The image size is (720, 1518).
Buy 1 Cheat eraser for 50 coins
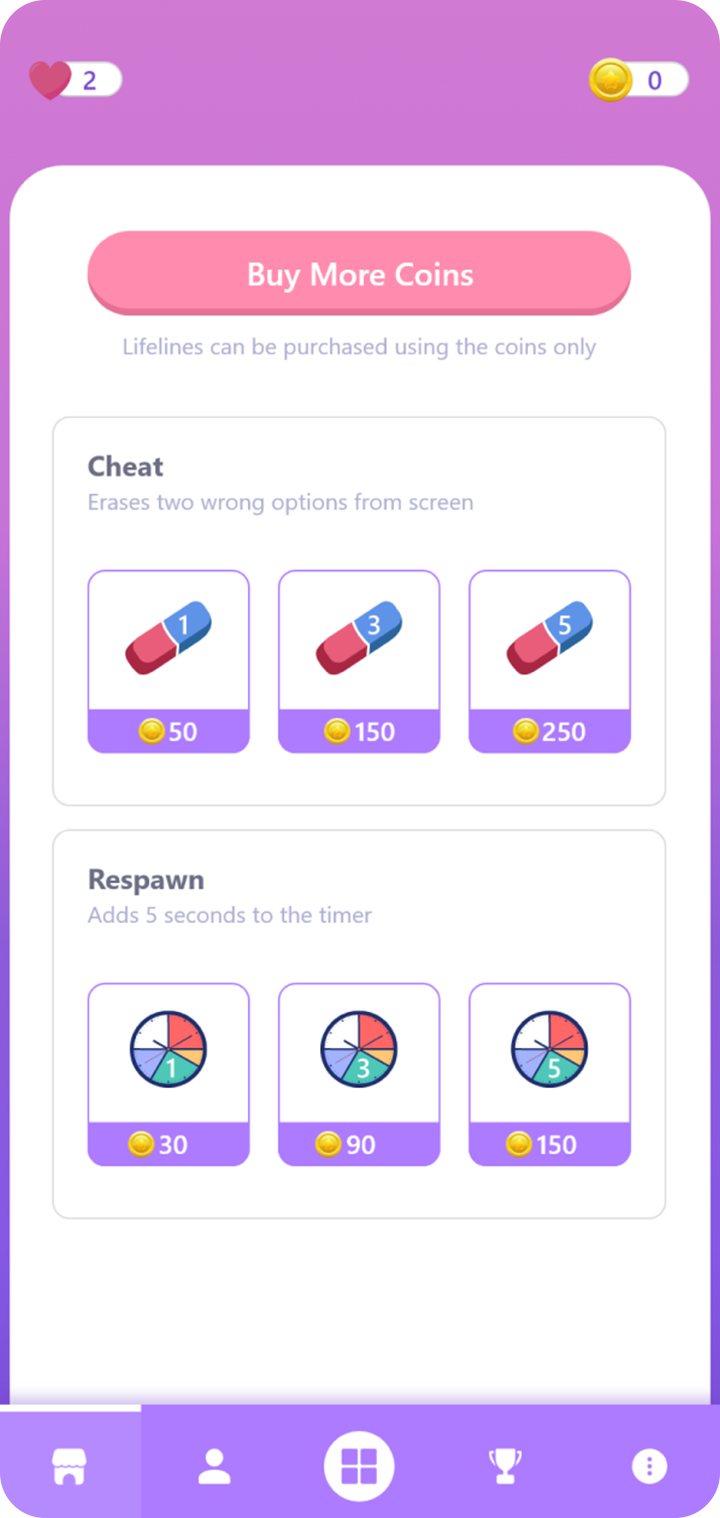pos(168,661)
